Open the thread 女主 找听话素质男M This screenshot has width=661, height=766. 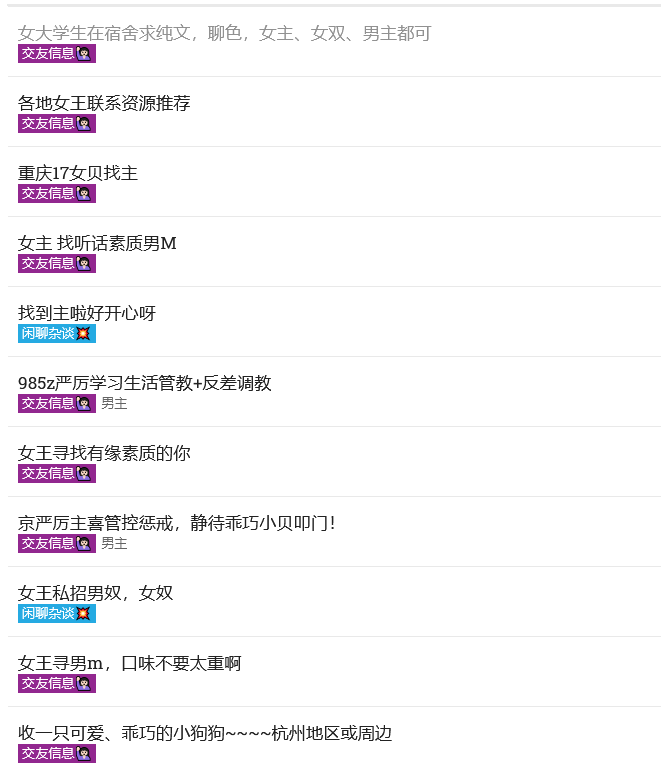pyautogui.click(x=97, y=243)
